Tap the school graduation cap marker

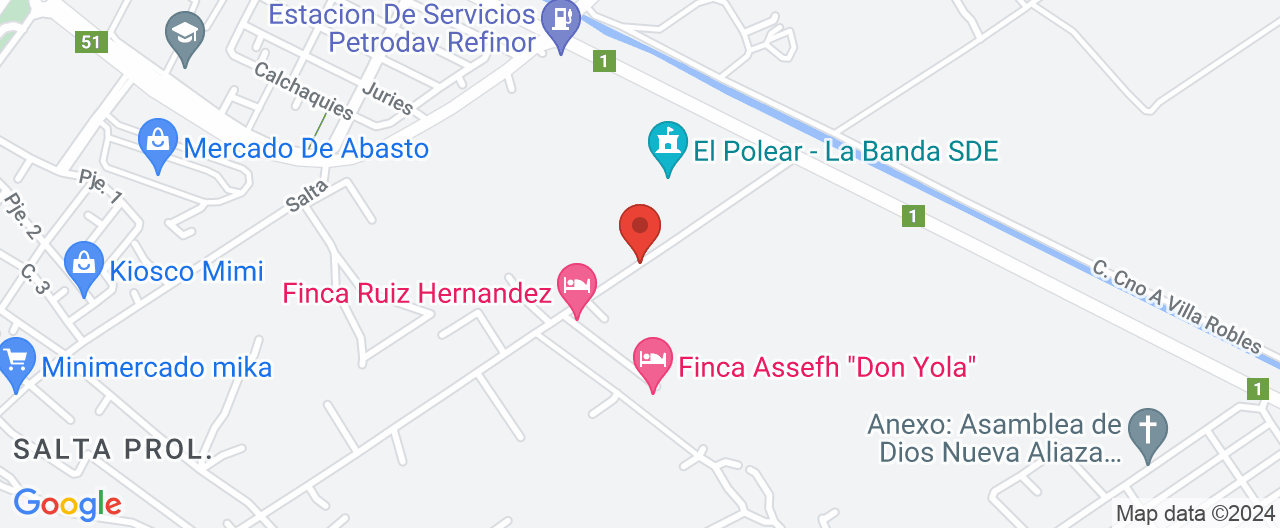click(185, 33)
